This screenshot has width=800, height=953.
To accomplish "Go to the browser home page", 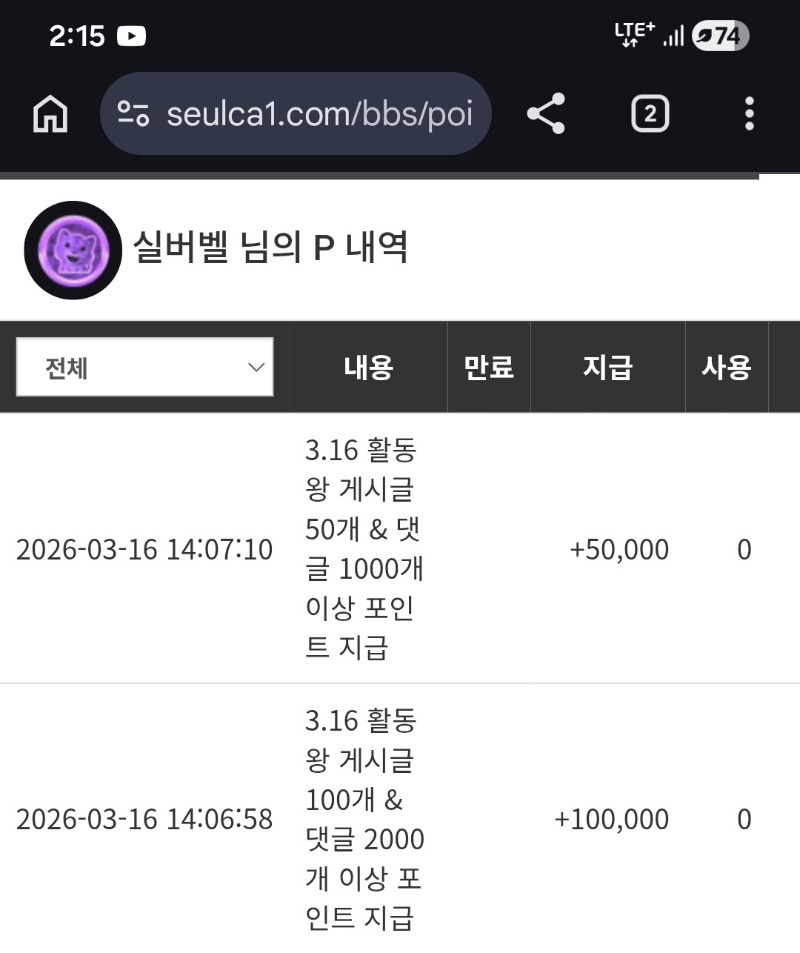I will [50, 114].
